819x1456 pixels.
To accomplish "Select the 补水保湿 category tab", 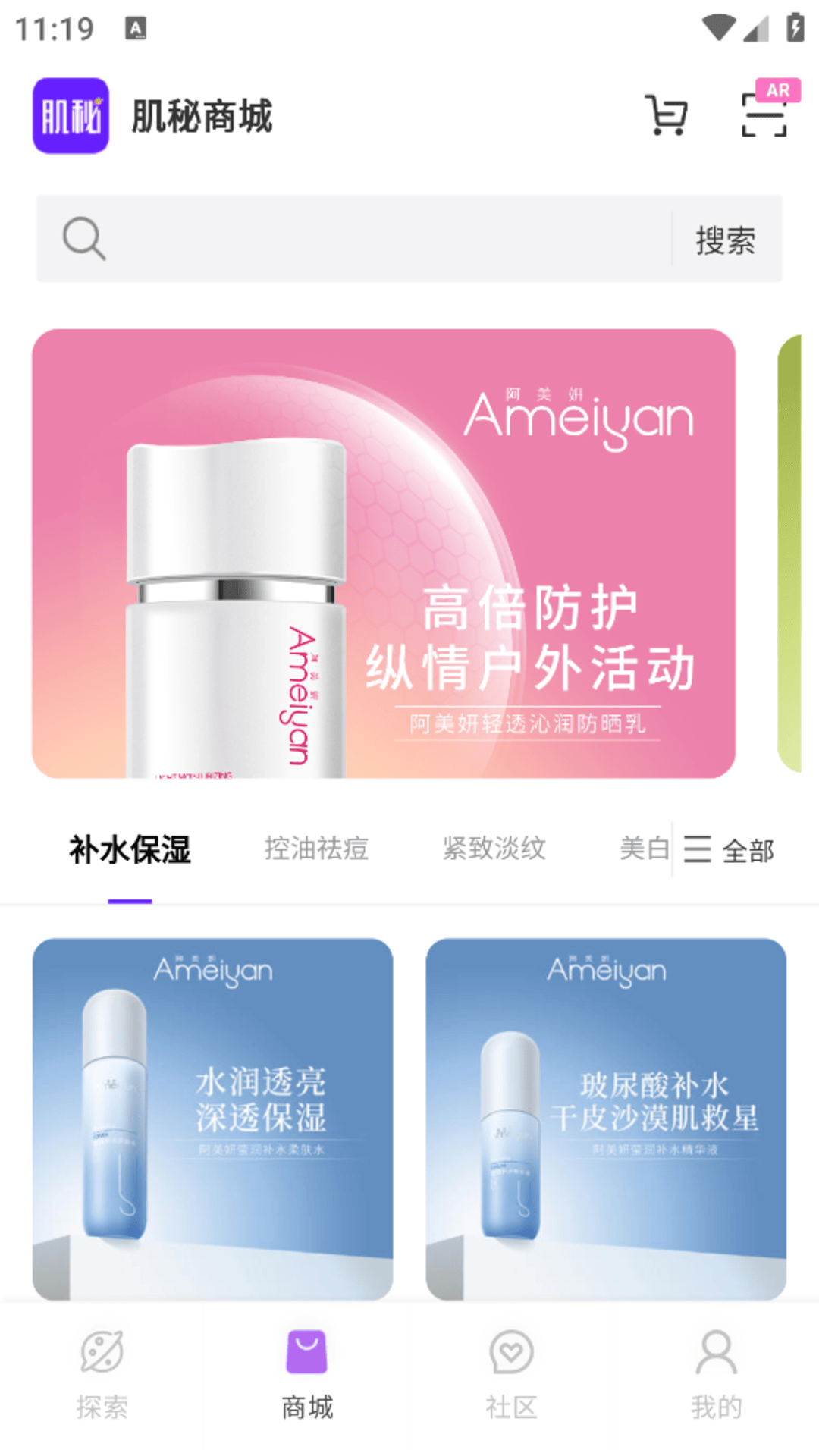I will pyautogui.click(x=130, y=849).
